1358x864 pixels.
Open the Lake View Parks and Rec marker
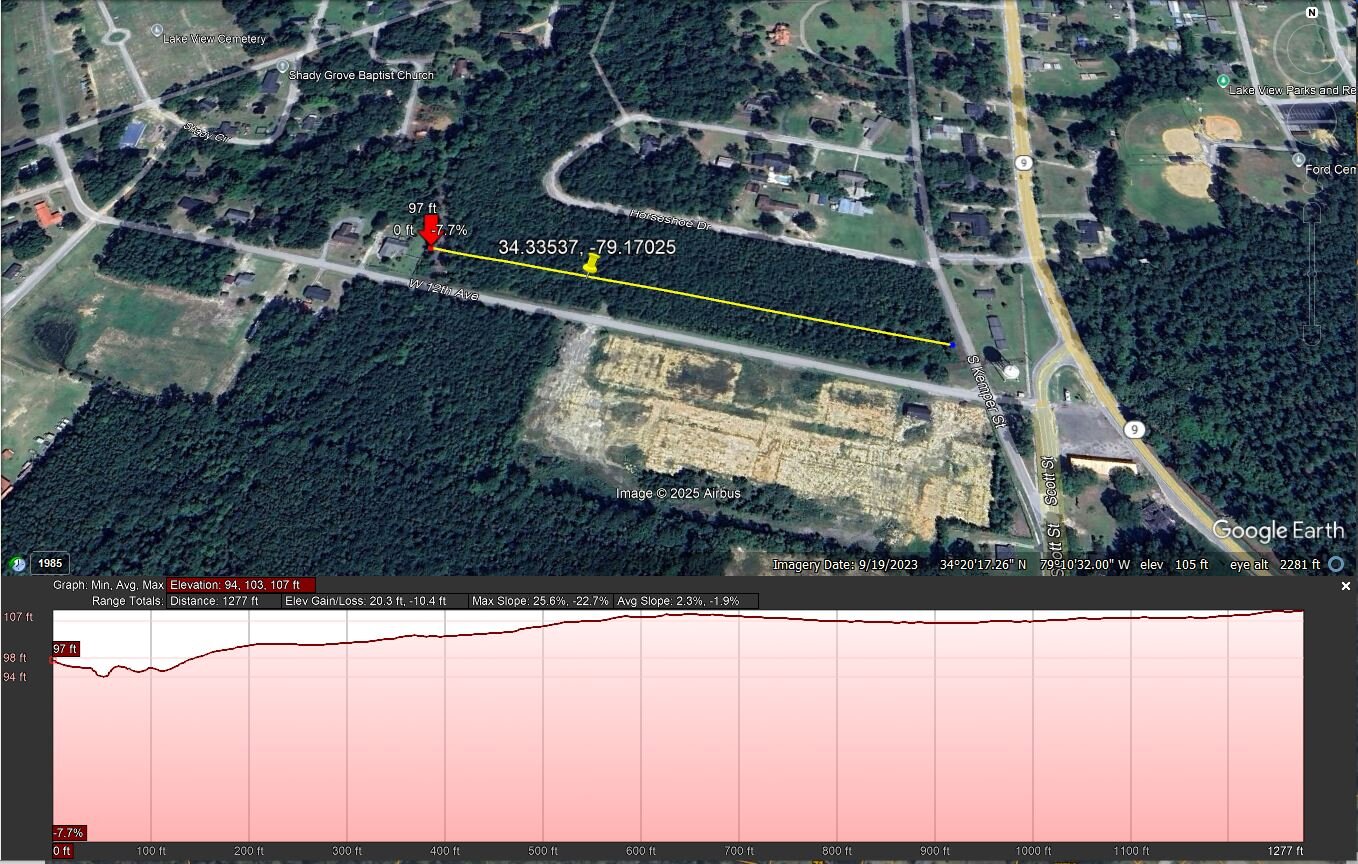pyautogui.click(x=1224, y=79)
